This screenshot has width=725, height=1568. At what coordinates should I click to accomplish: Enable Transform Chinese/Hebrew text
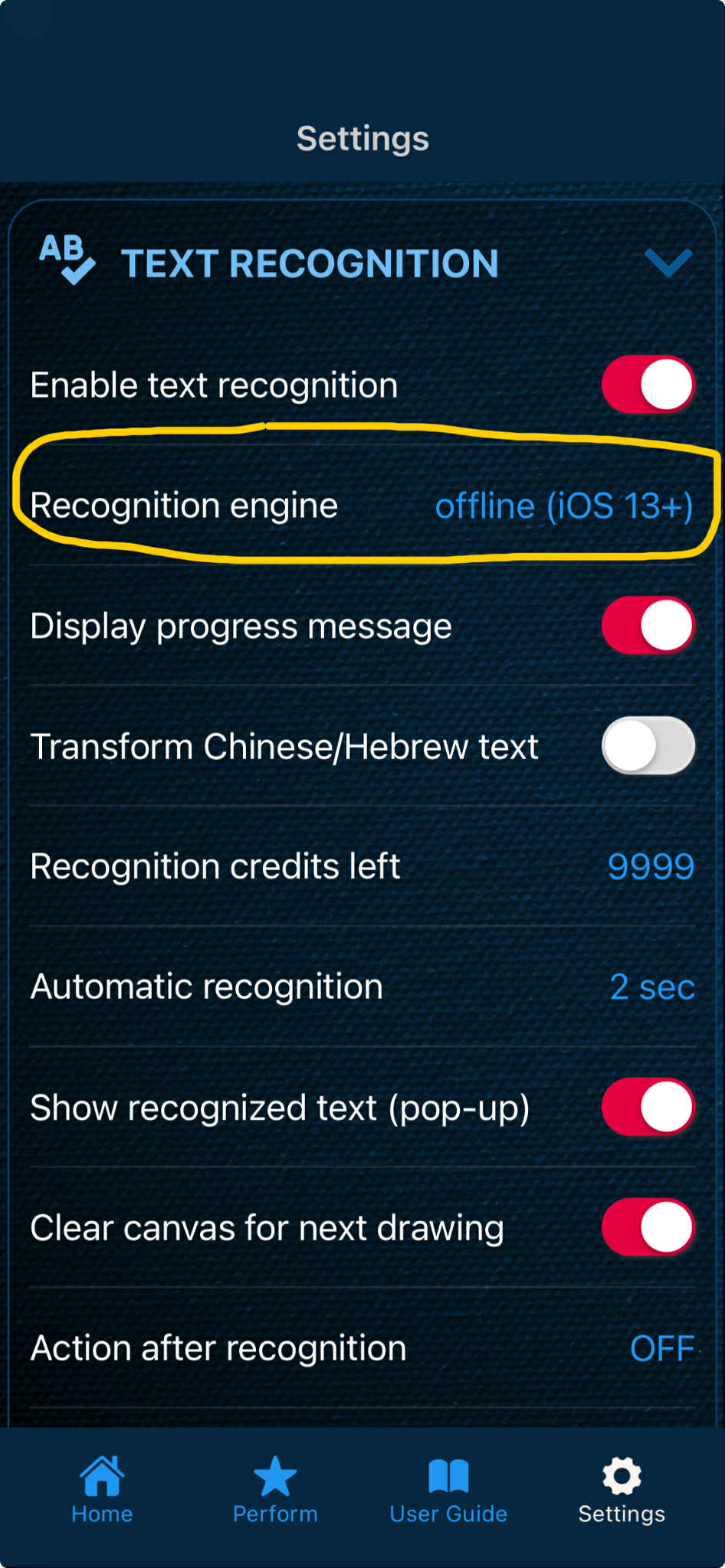(x=648, y=746)
